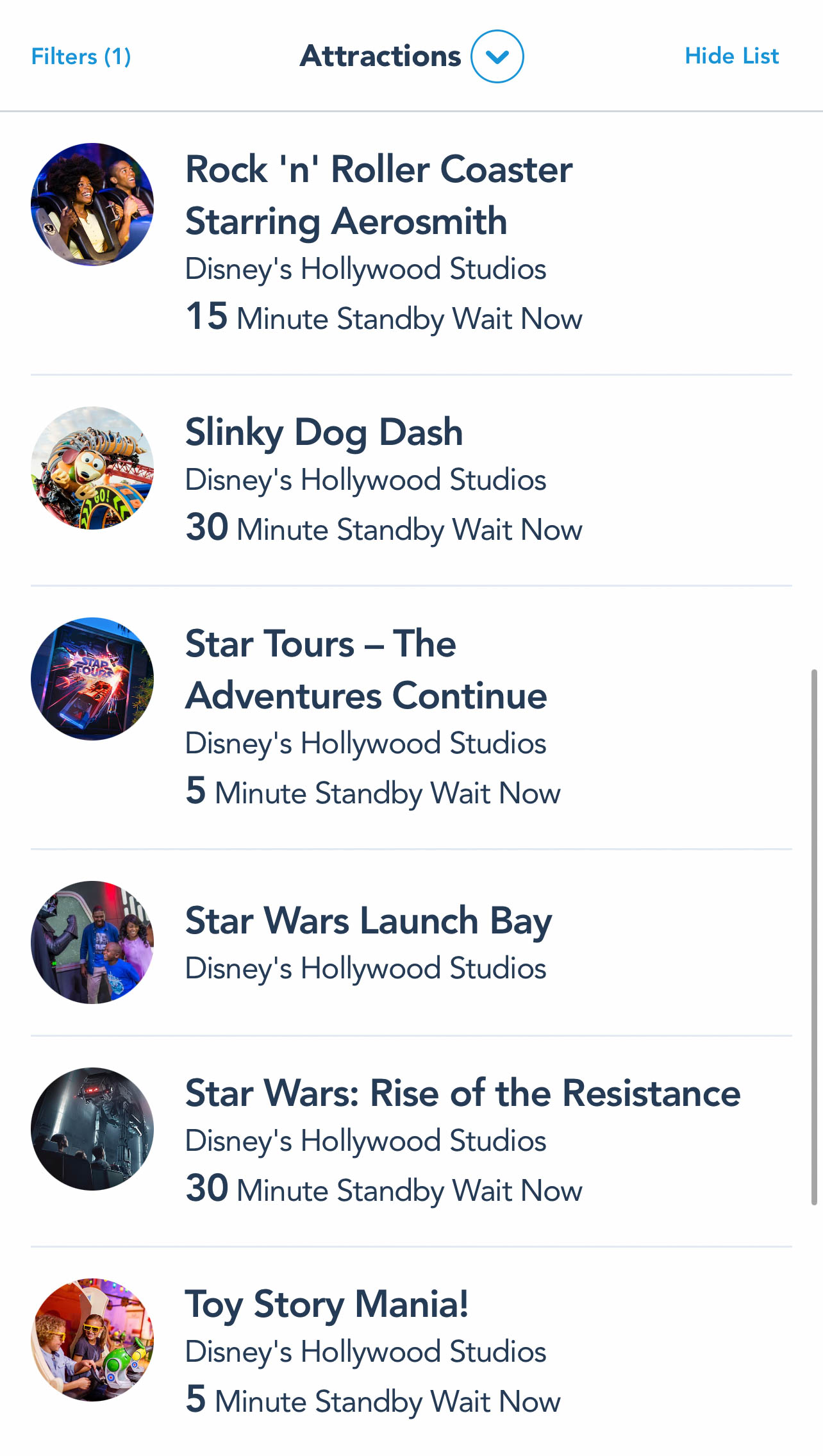Tap Hide List to show map
The height and width of the screenshot is (1456, 823).
pyautogui.click(x=731, y=56)
